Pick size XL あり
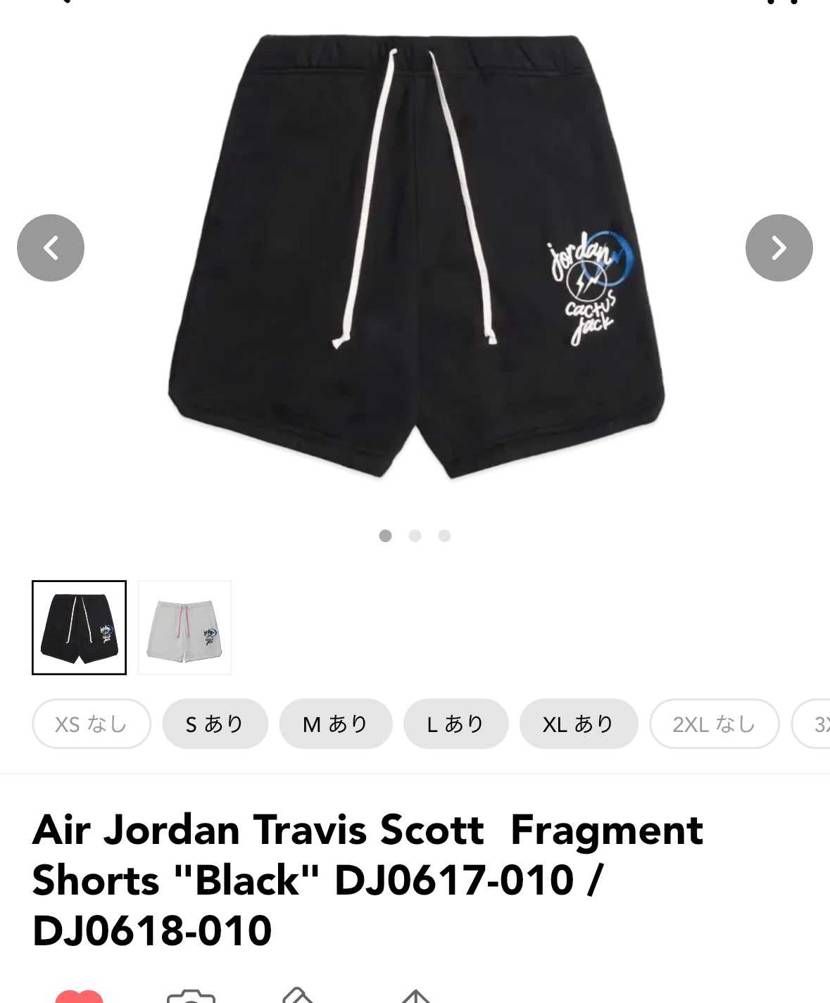This screenshot has height=1003, width=830. pos(578,724)
